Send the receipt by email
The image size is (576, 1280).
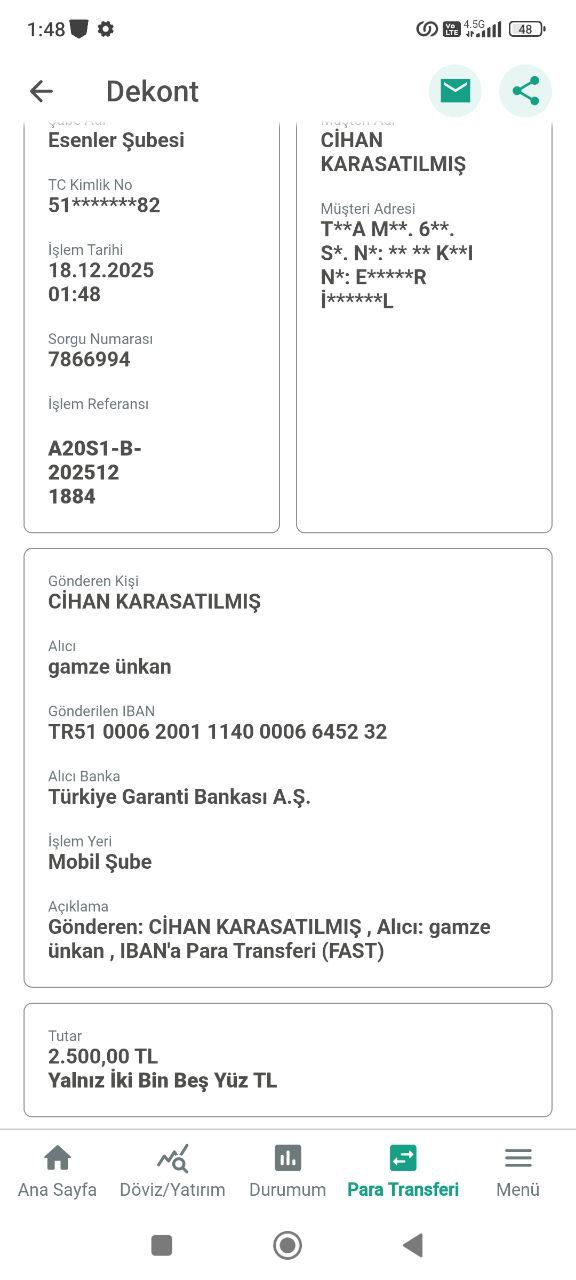point(455,91)
